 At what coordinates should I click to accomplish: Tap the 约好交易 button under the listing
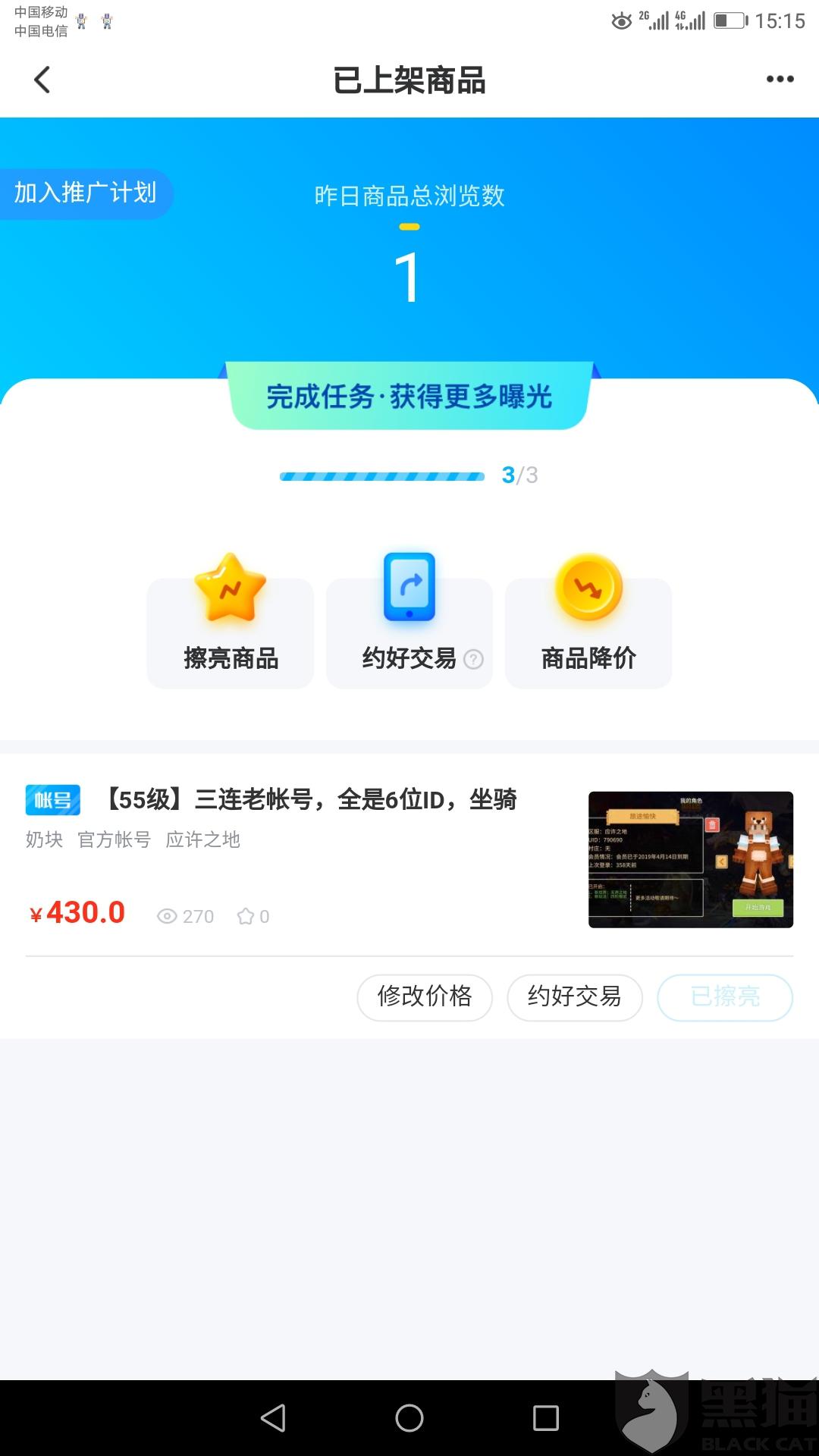point(575,997)
